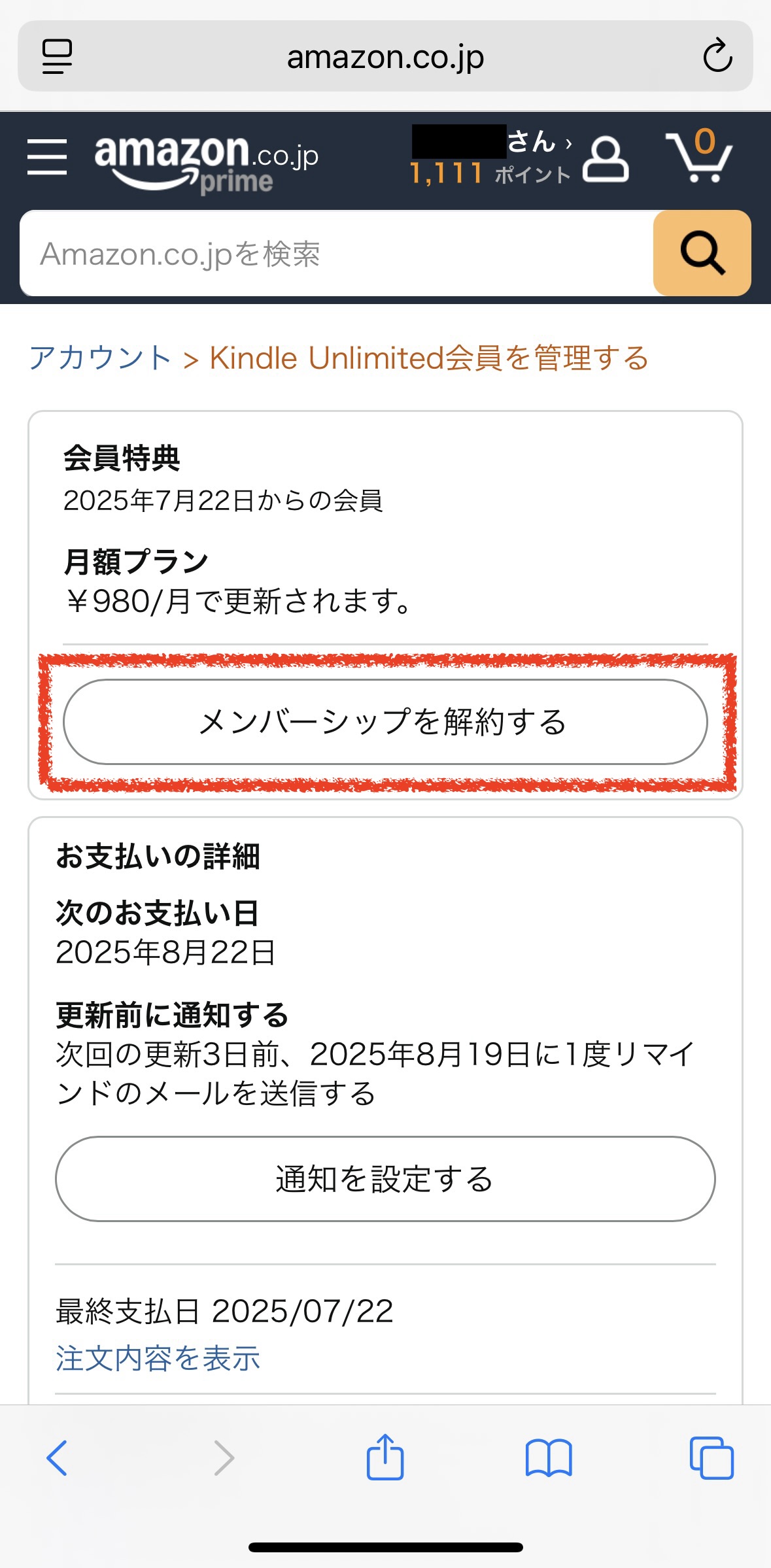Open the アカウント breadcrumb link

100,358
